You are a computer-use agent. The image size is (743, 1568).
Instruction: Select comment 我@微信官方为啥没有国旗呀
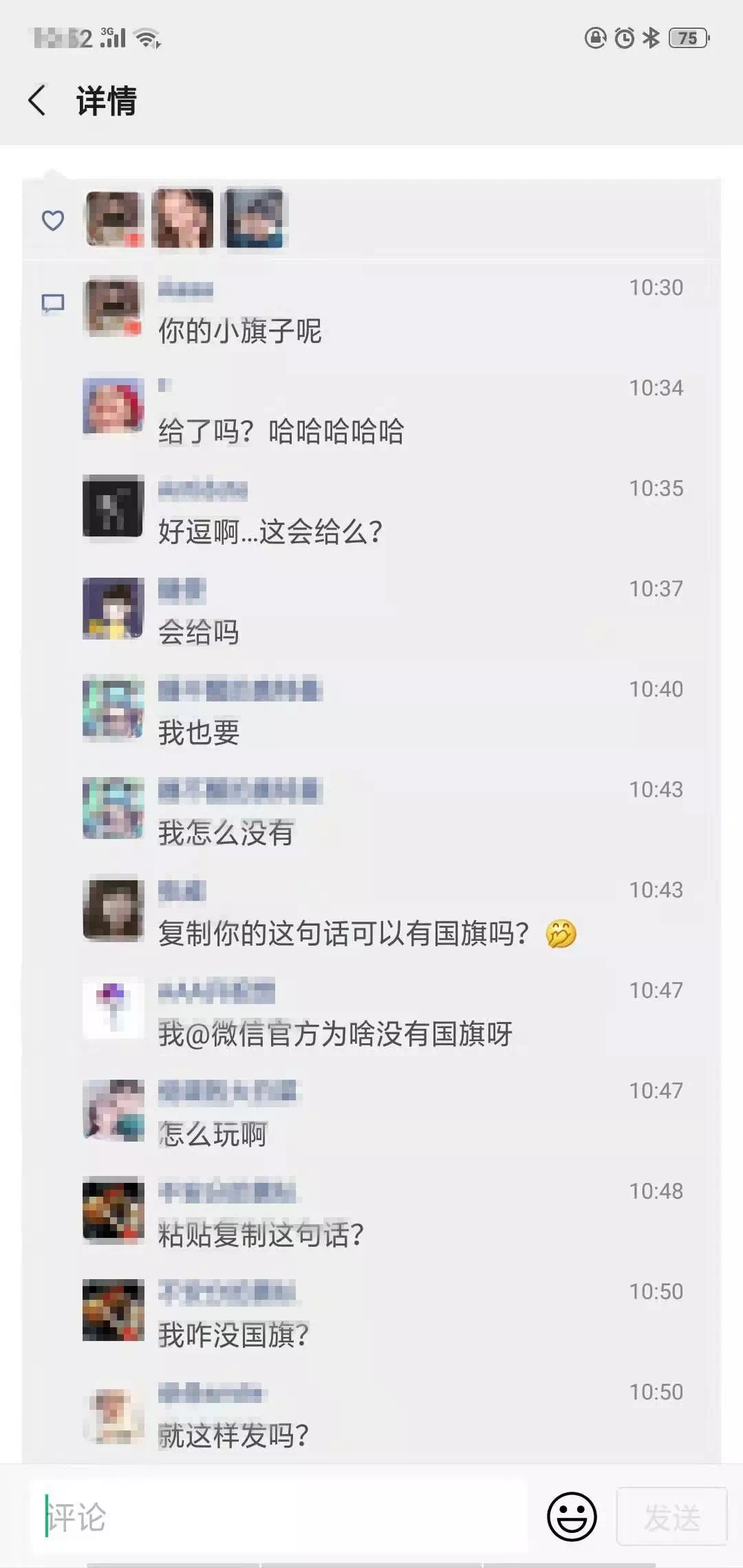pos(336,1034)
